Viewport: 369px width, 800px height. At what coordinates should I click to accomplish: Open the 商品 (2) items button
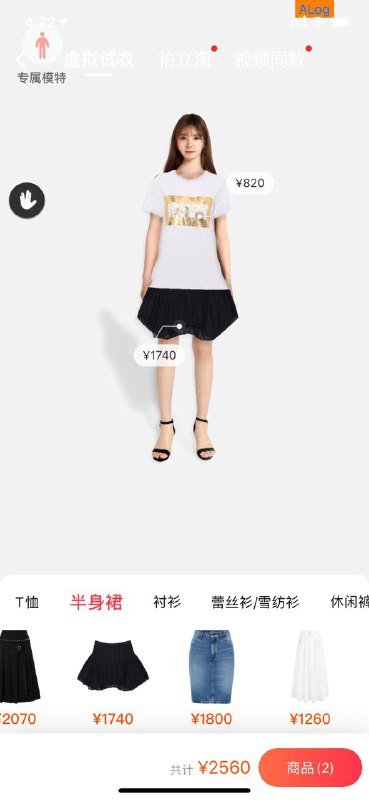310,767
